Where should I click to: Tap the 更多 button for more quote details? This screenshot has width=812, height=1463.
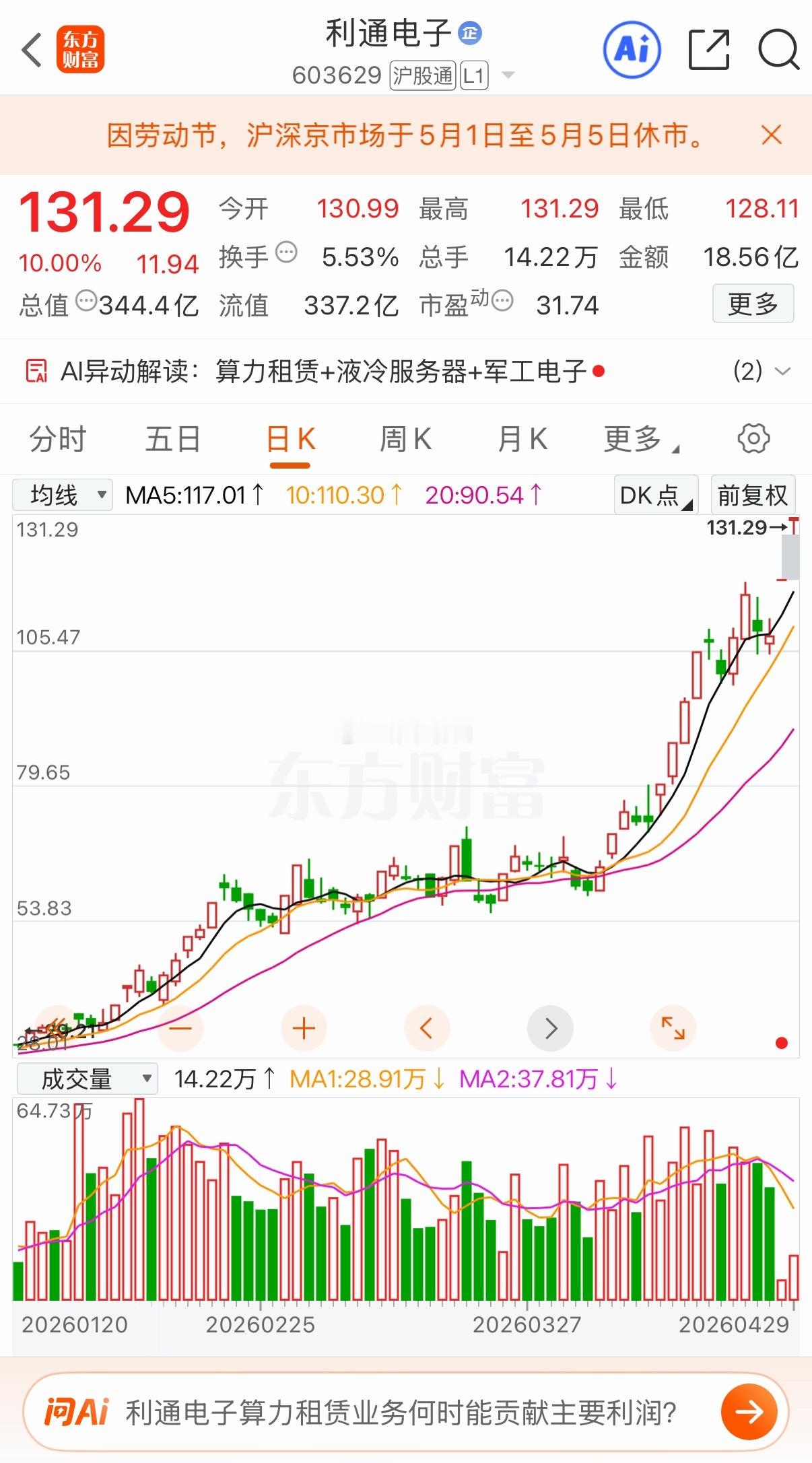point(753,304)
